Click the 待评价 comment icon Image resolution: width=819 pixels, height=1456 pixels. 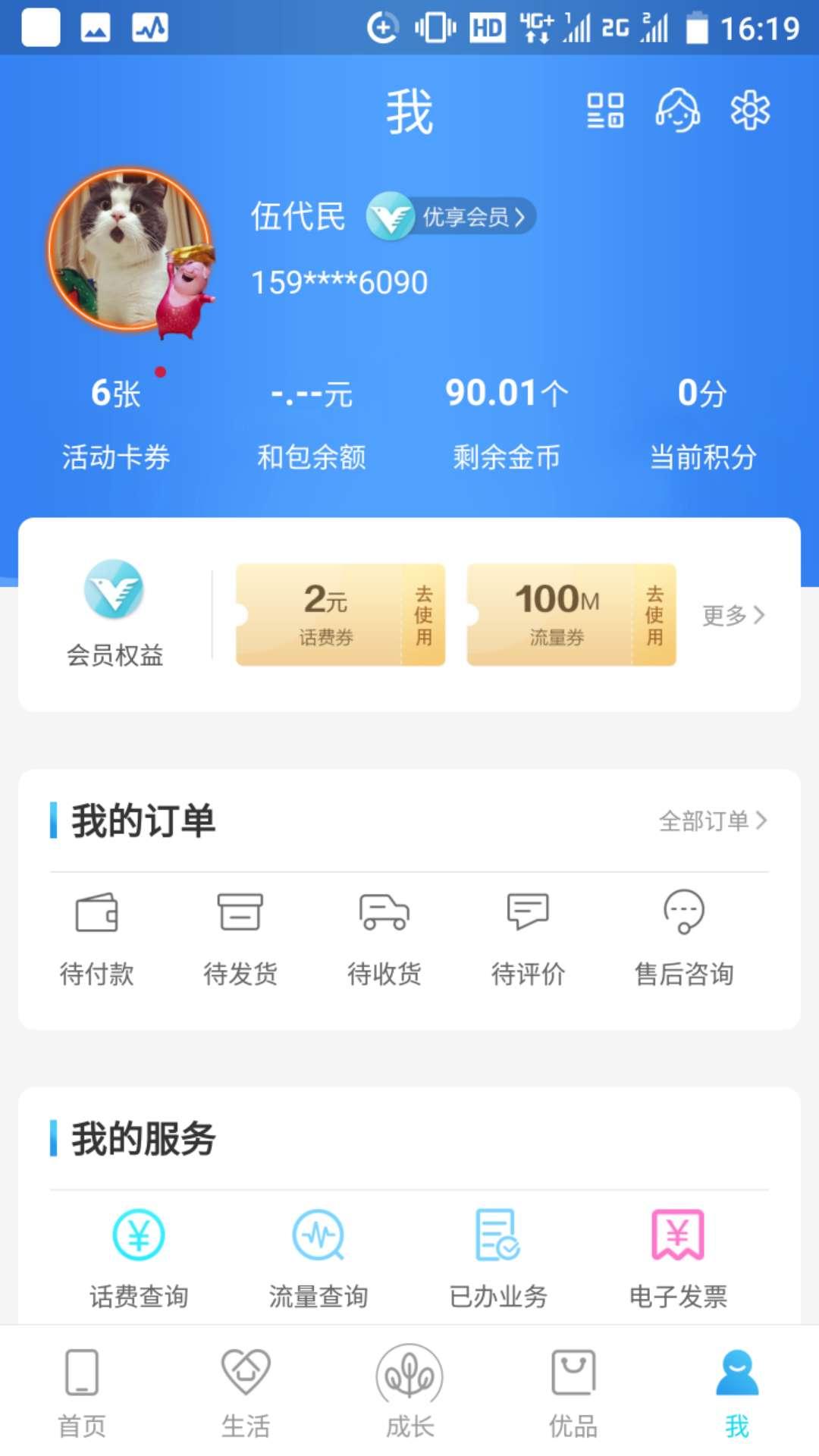coord(529,913)
